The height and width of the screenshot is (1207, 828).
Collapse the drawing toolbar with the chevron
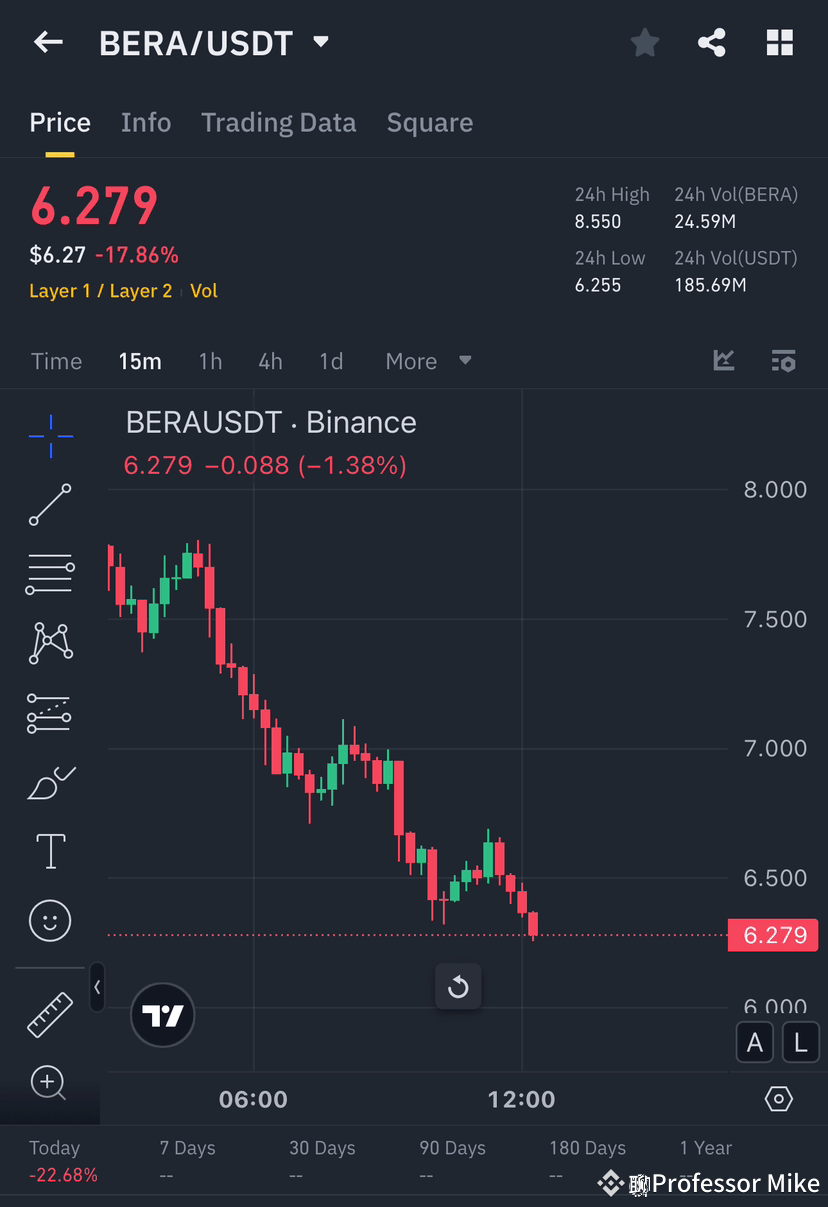[97, 987]
